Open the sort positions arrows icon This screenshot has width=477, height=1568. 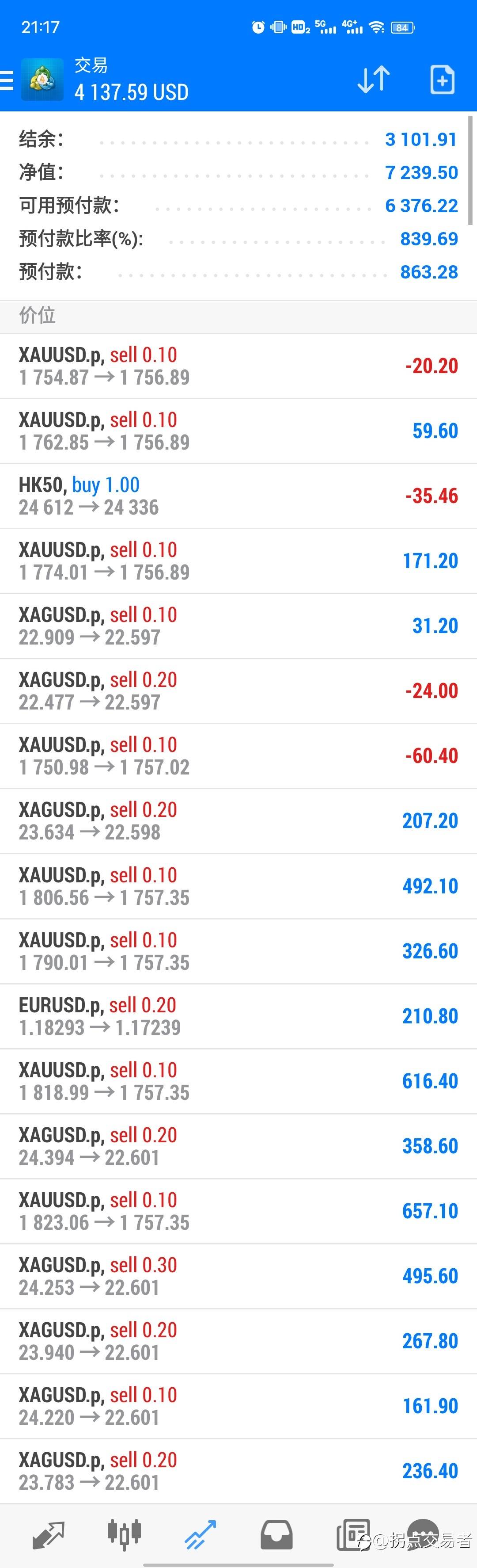click(x=373, y=79)
